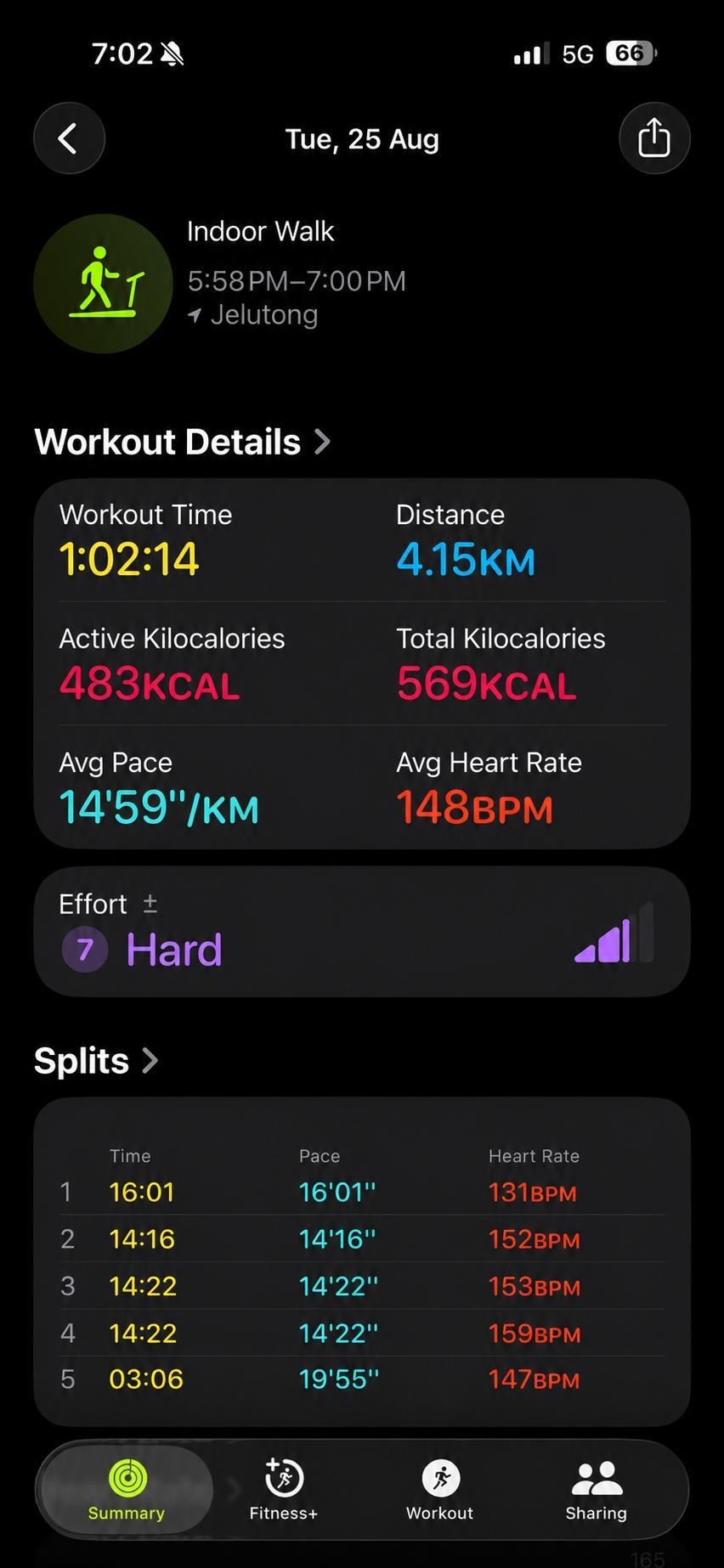Go back to the previous screen

pos(69,138)
